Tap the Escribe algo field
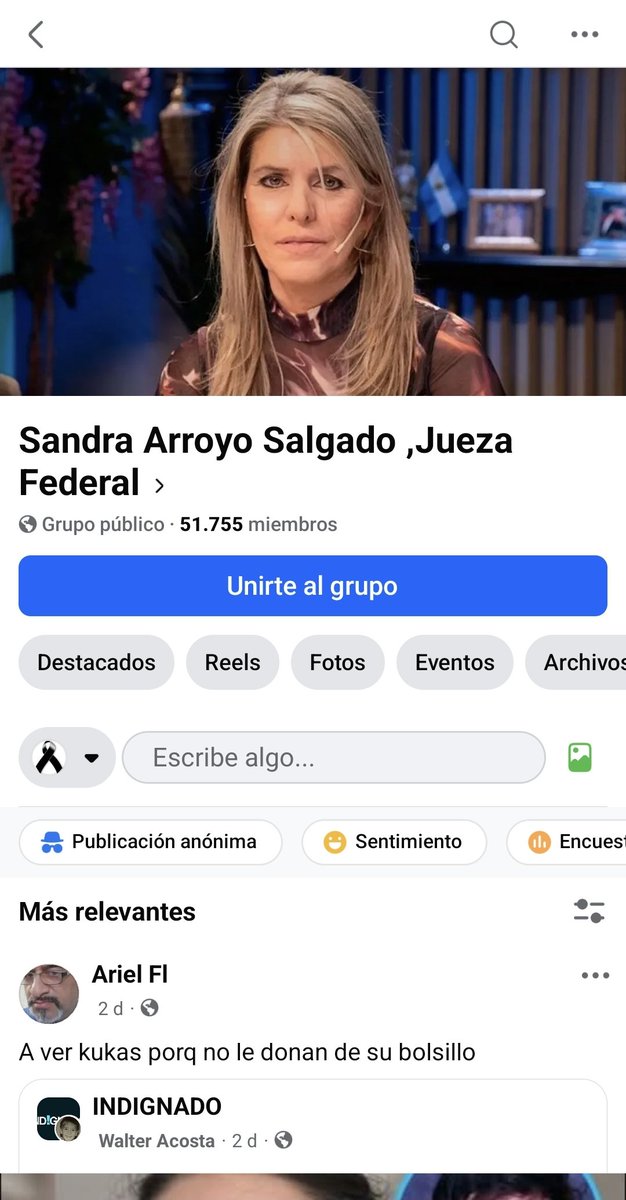The height and width of the screenshot is (1200, 626). [333, 758]
